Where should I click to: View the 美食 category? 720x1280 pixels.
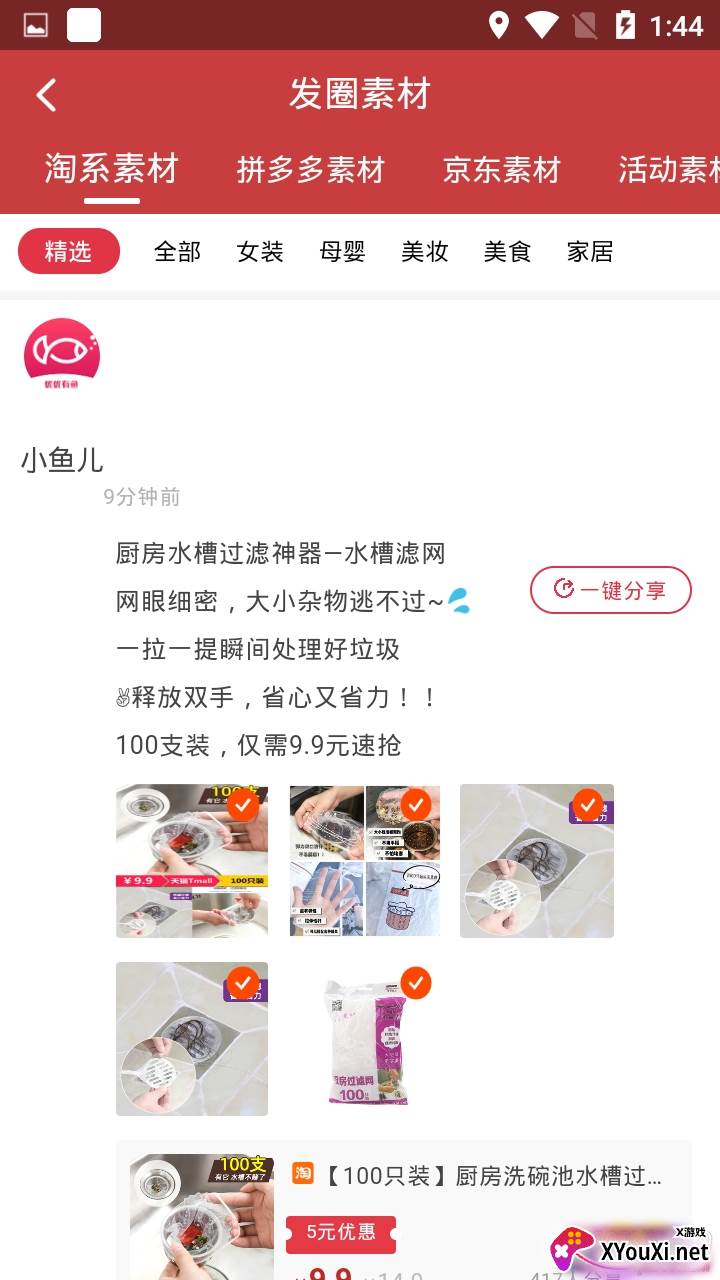pyautogui.click(x=507, y=251)
